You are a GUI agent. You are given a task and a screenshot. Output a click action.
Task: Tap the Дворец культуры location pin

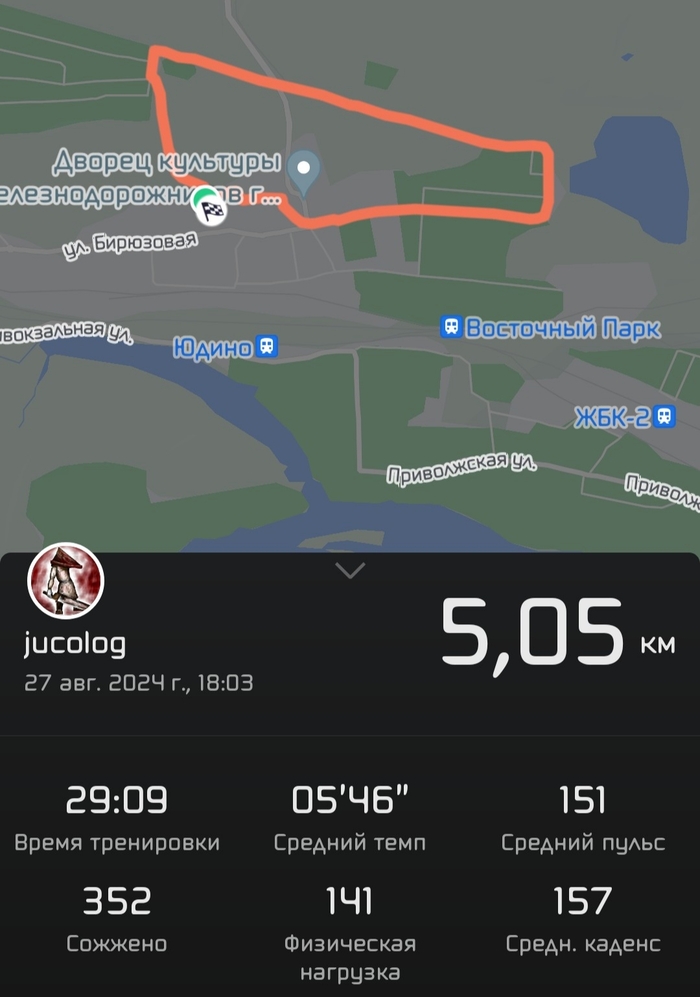pos(304,171)
